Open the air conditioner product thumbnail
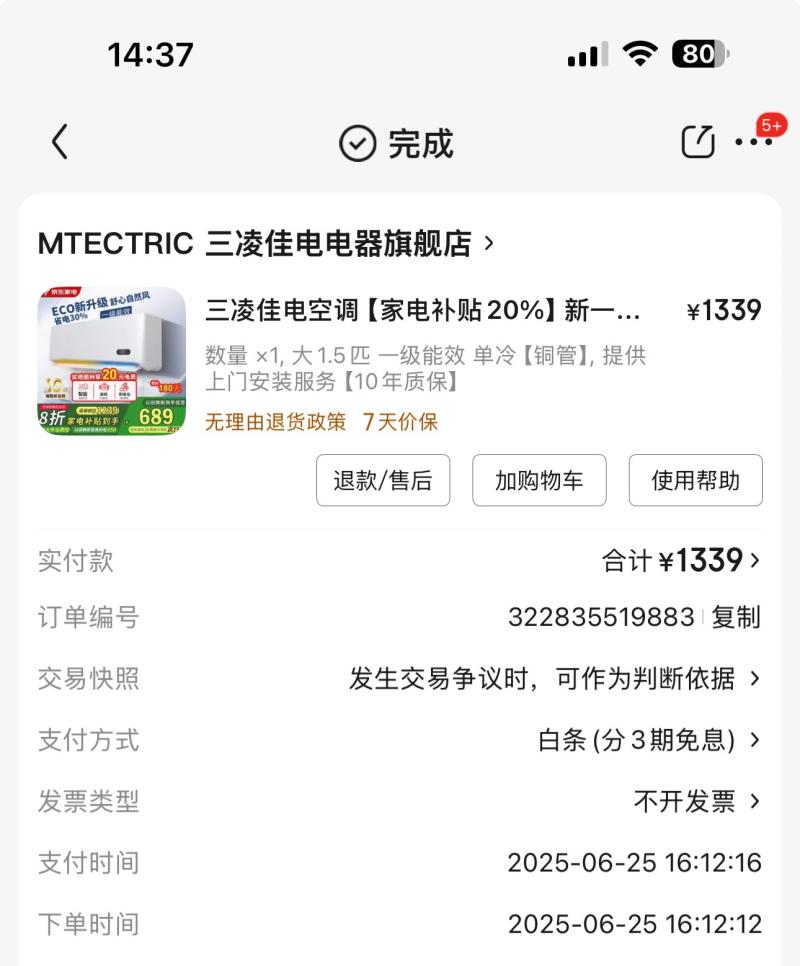The width and height of the screenshot is (800, 966). click(x=112, y=361)
